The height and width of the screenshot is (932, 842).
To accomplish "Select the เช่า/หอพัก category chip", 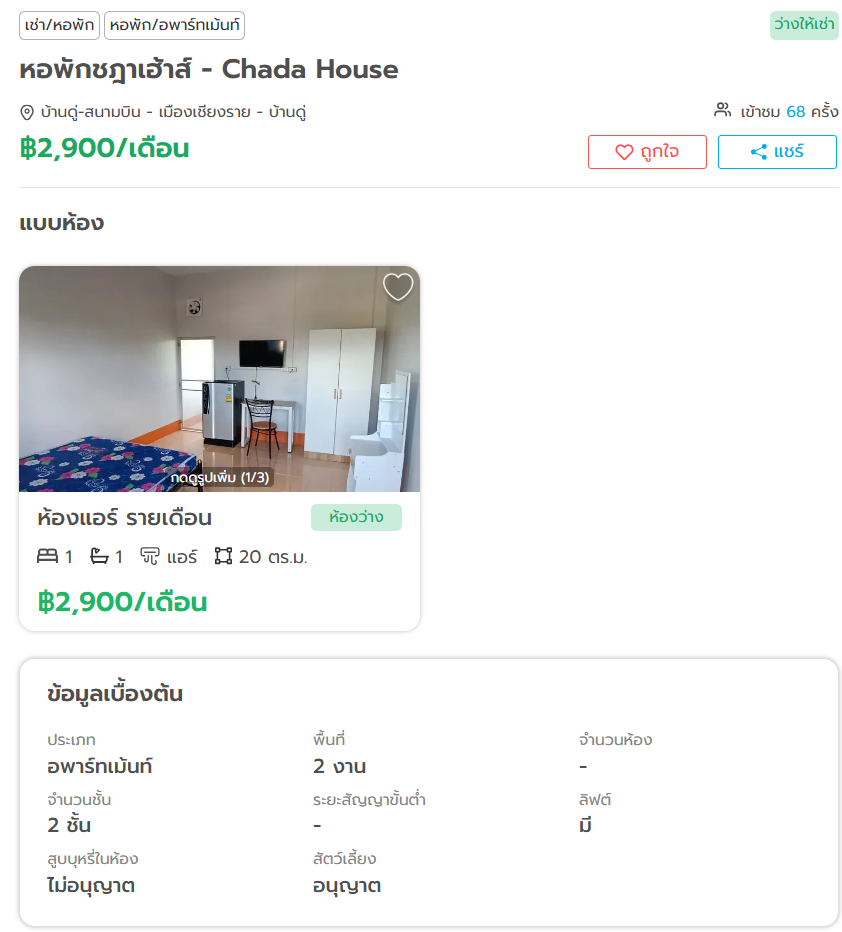I will click(x=59, y=25).
